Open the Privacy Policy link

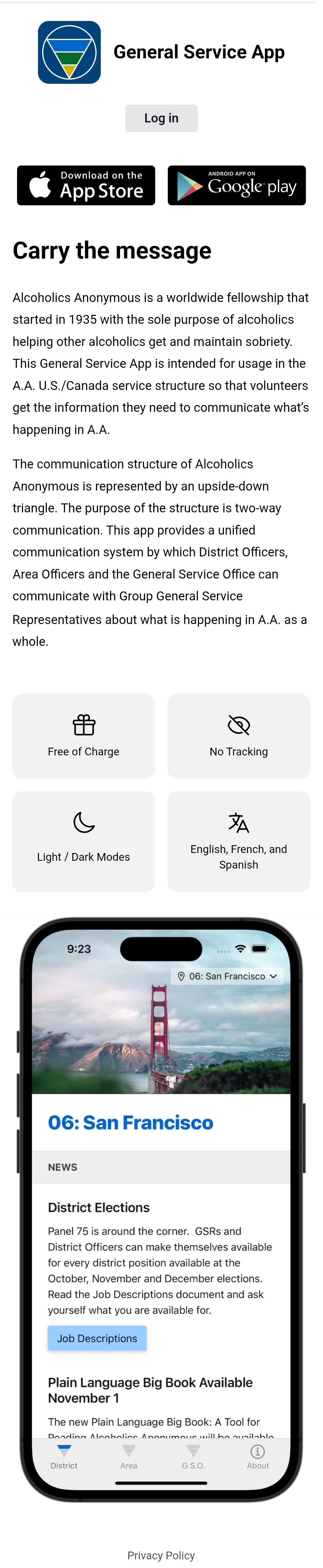[161, 1555]
